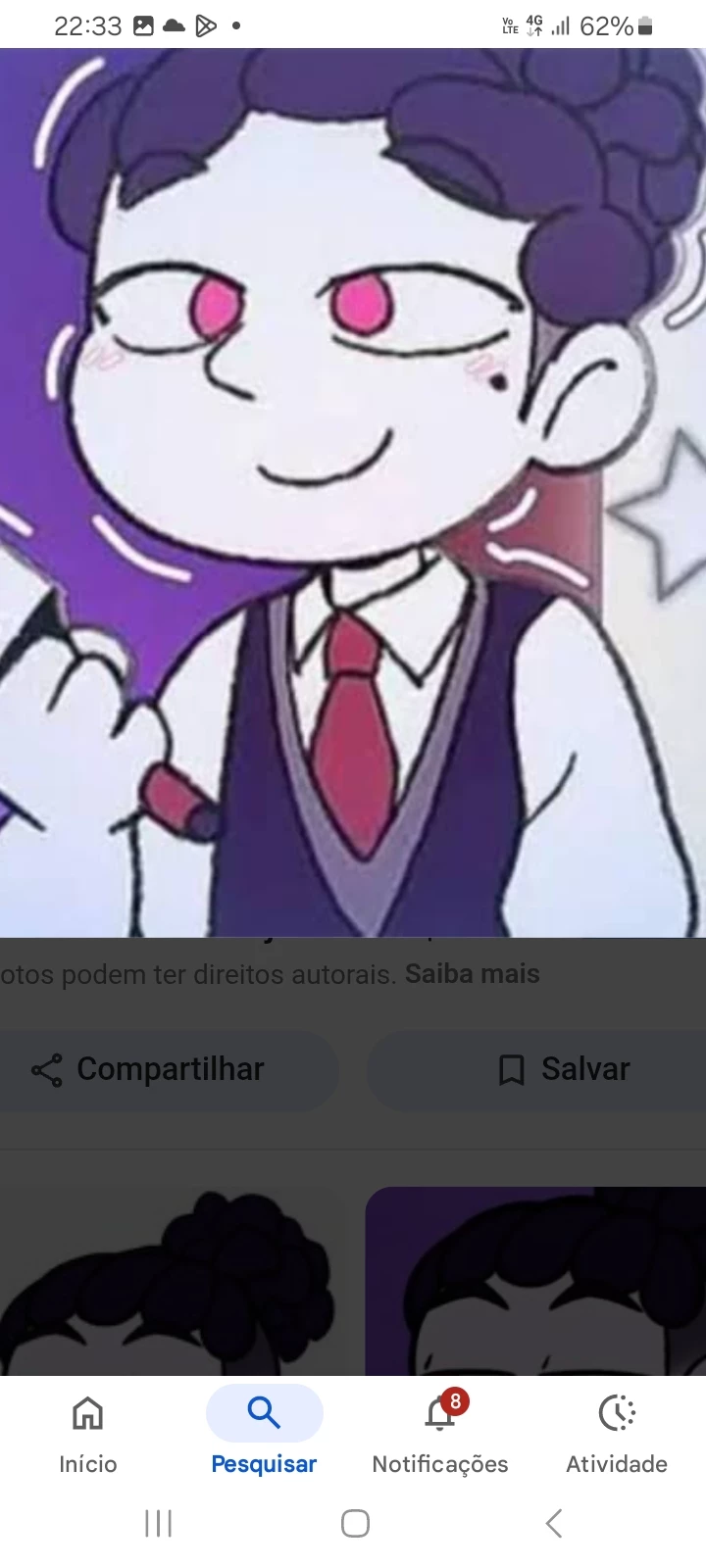Tap the system home button
This screenshot has height=1568, width=706.
[x=355, y=1524]
